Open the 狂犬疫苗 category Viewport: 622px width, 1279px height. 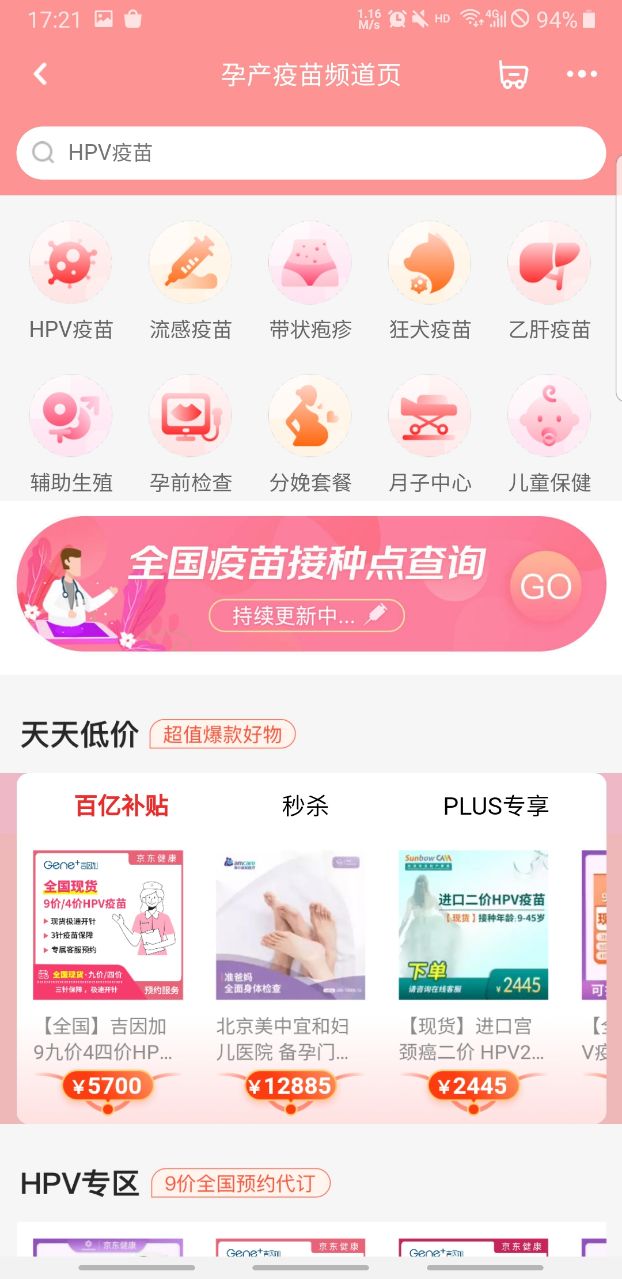point(430,282)
